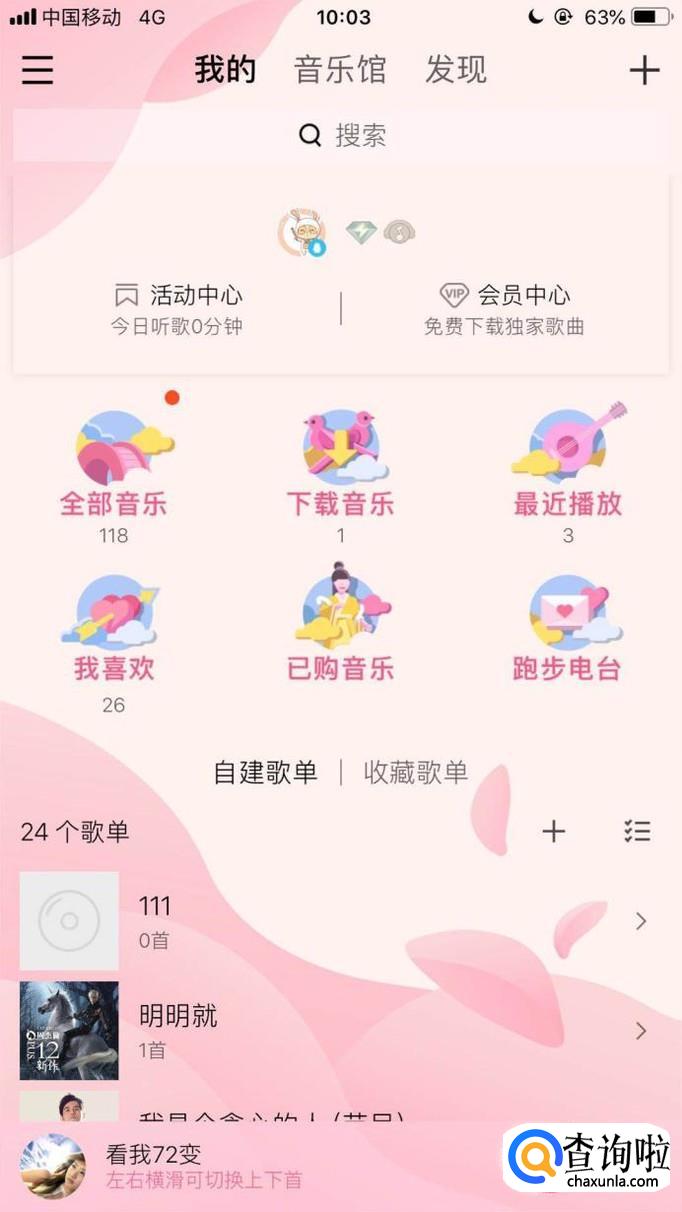Open the playlist management list icon
This screenshot has height=1212, width=682.
point(637,831)
